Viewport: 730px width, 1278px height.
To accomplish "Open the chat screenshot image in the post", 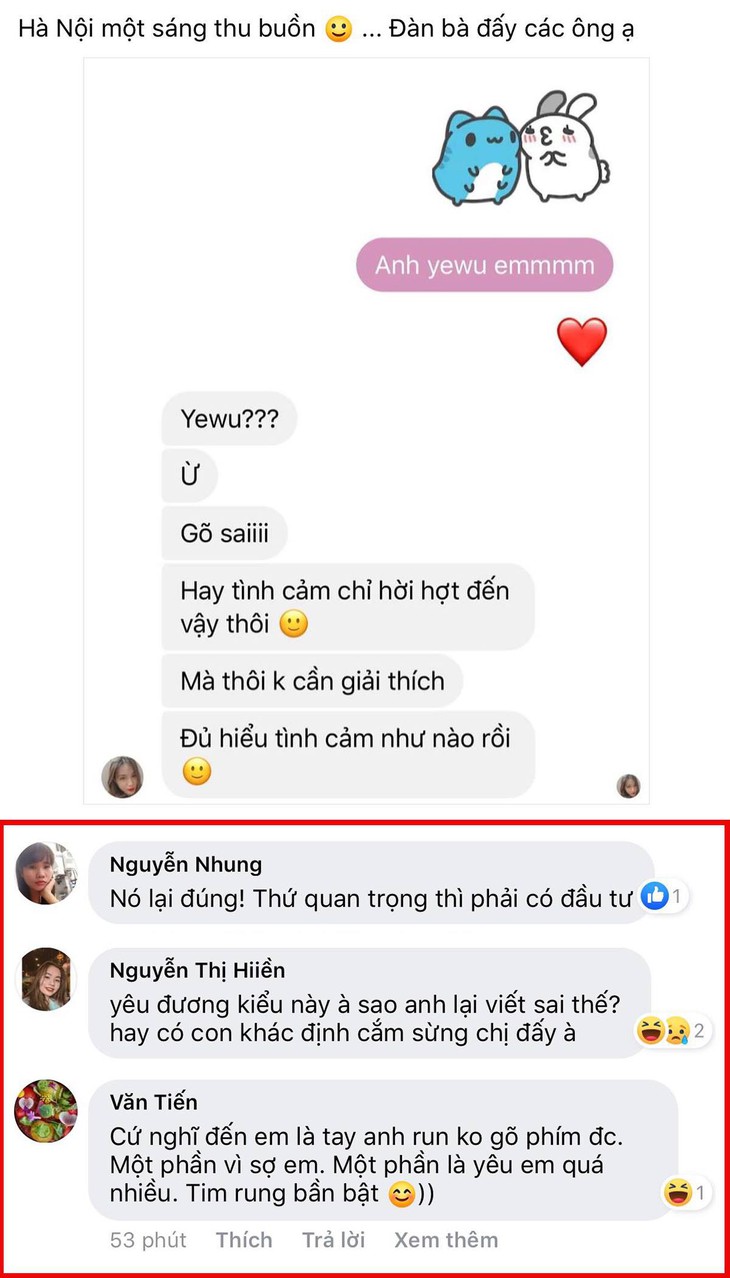I will 366,430.
